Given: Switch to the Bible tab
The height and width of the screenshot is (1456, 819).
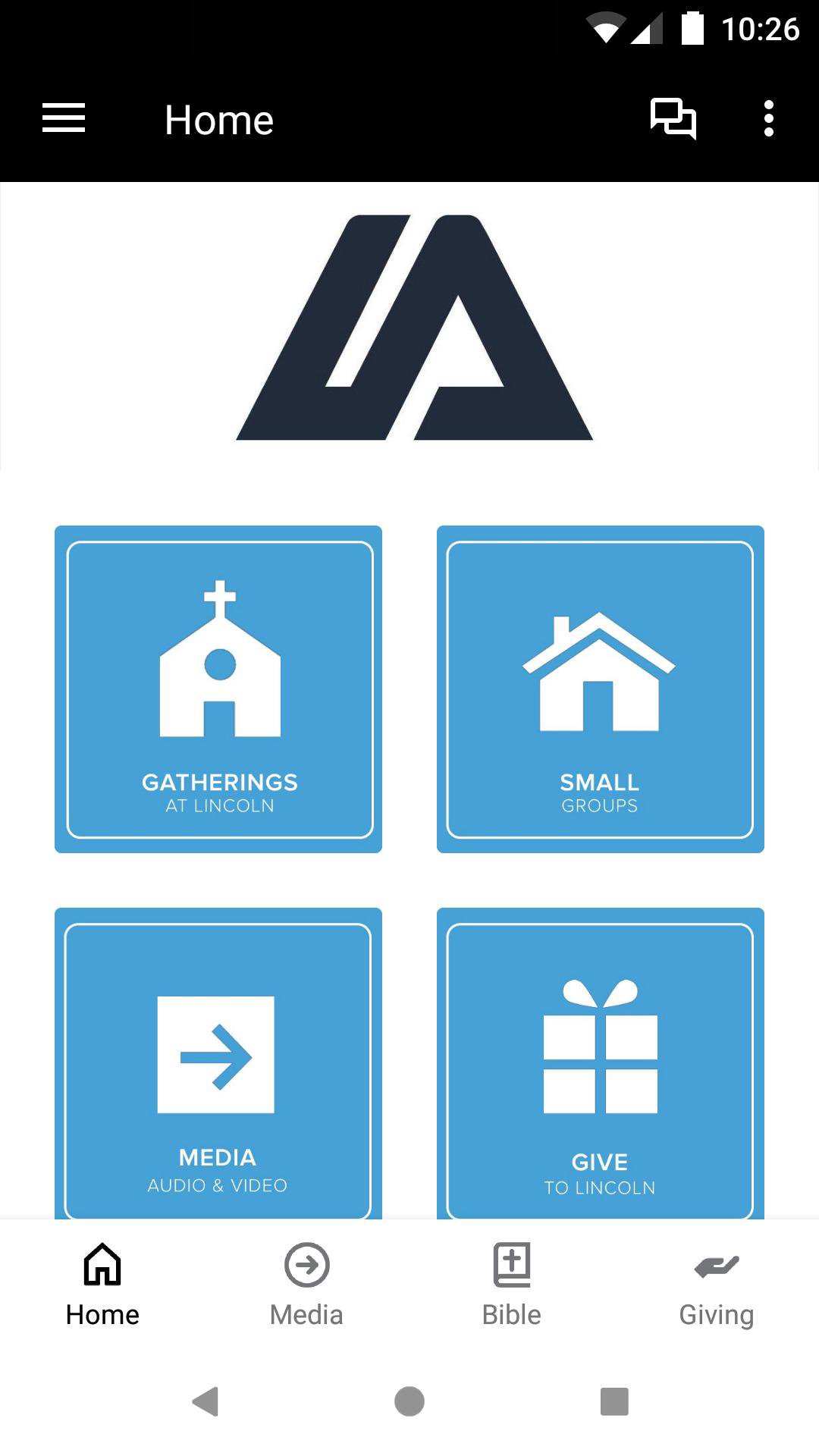Looking at the screenshot, I should point(512,1285).
